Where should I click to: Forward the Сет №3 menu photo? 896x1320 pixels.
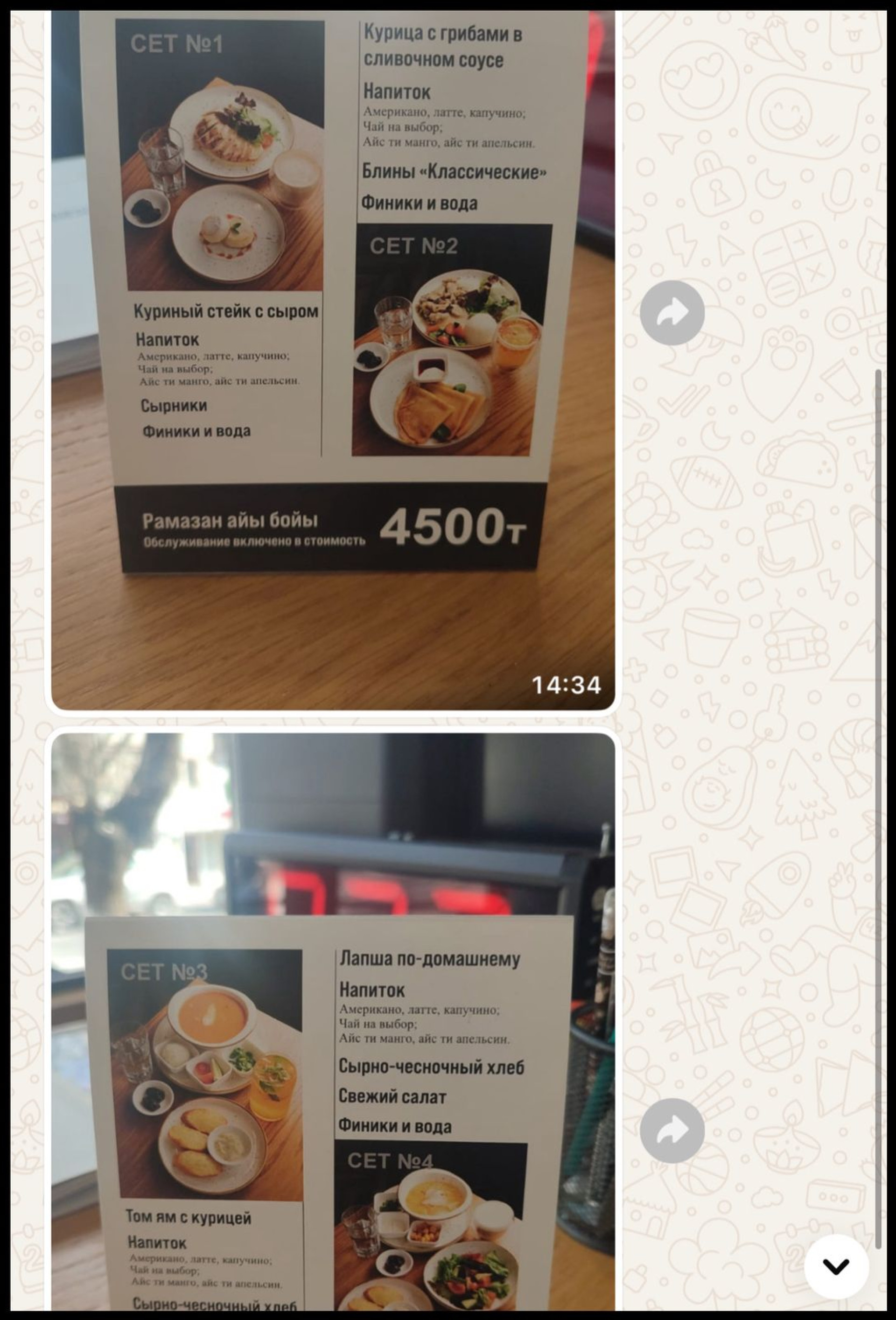672,1130
